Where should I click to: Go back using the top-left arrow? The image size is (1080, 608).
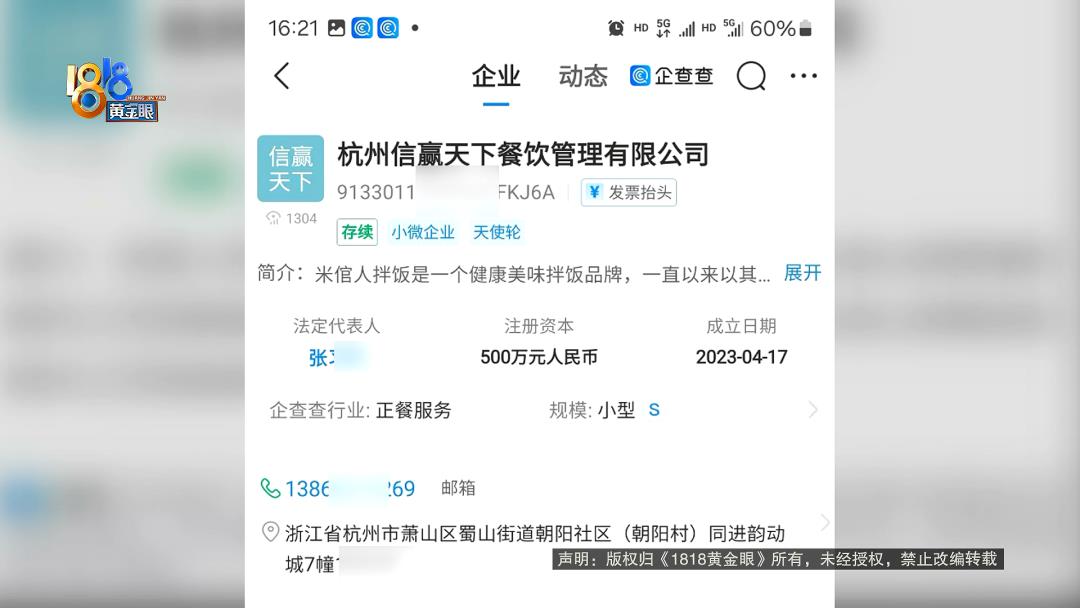pos(282,76)
